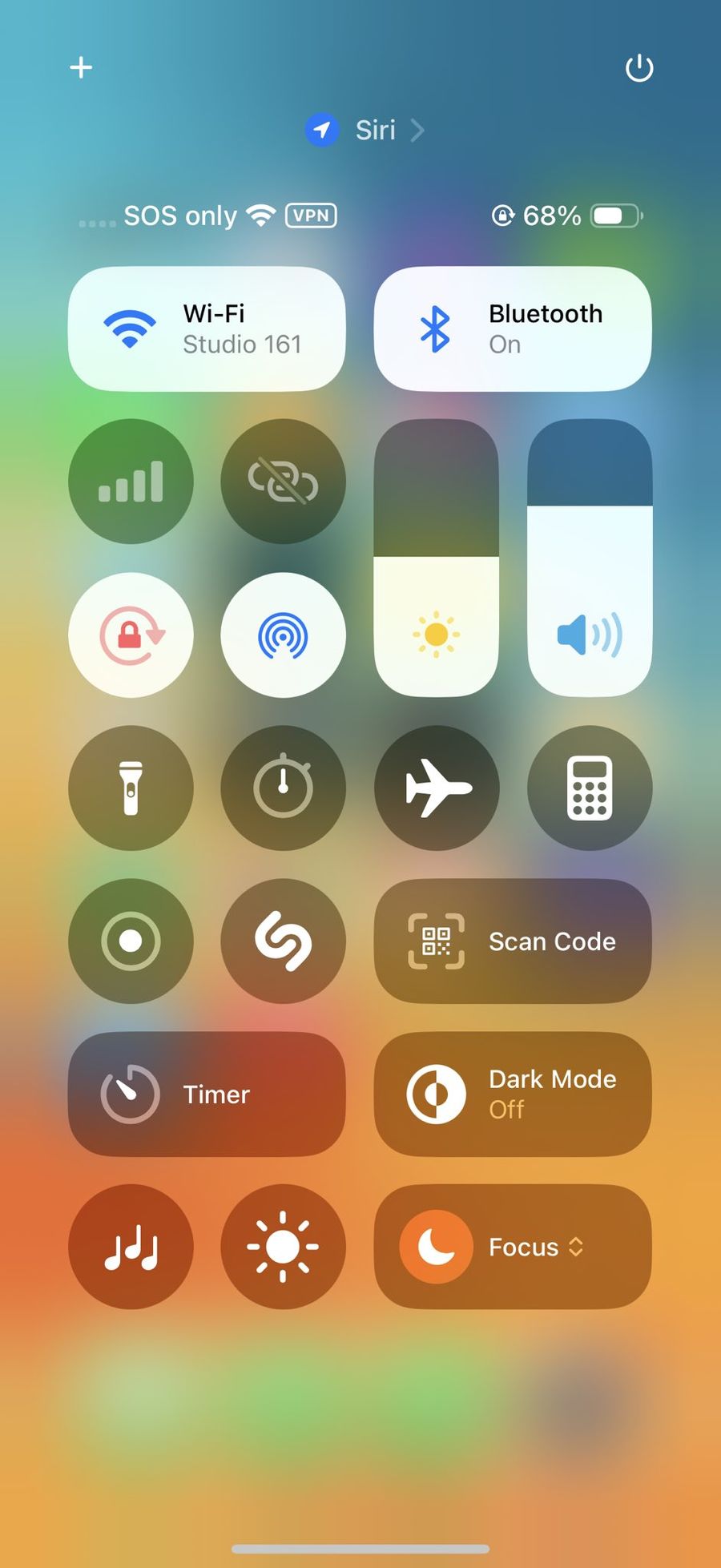Open the Timer control
Screen dimensions: 721x1568
pyautogui.click(x=207, y=1094)
